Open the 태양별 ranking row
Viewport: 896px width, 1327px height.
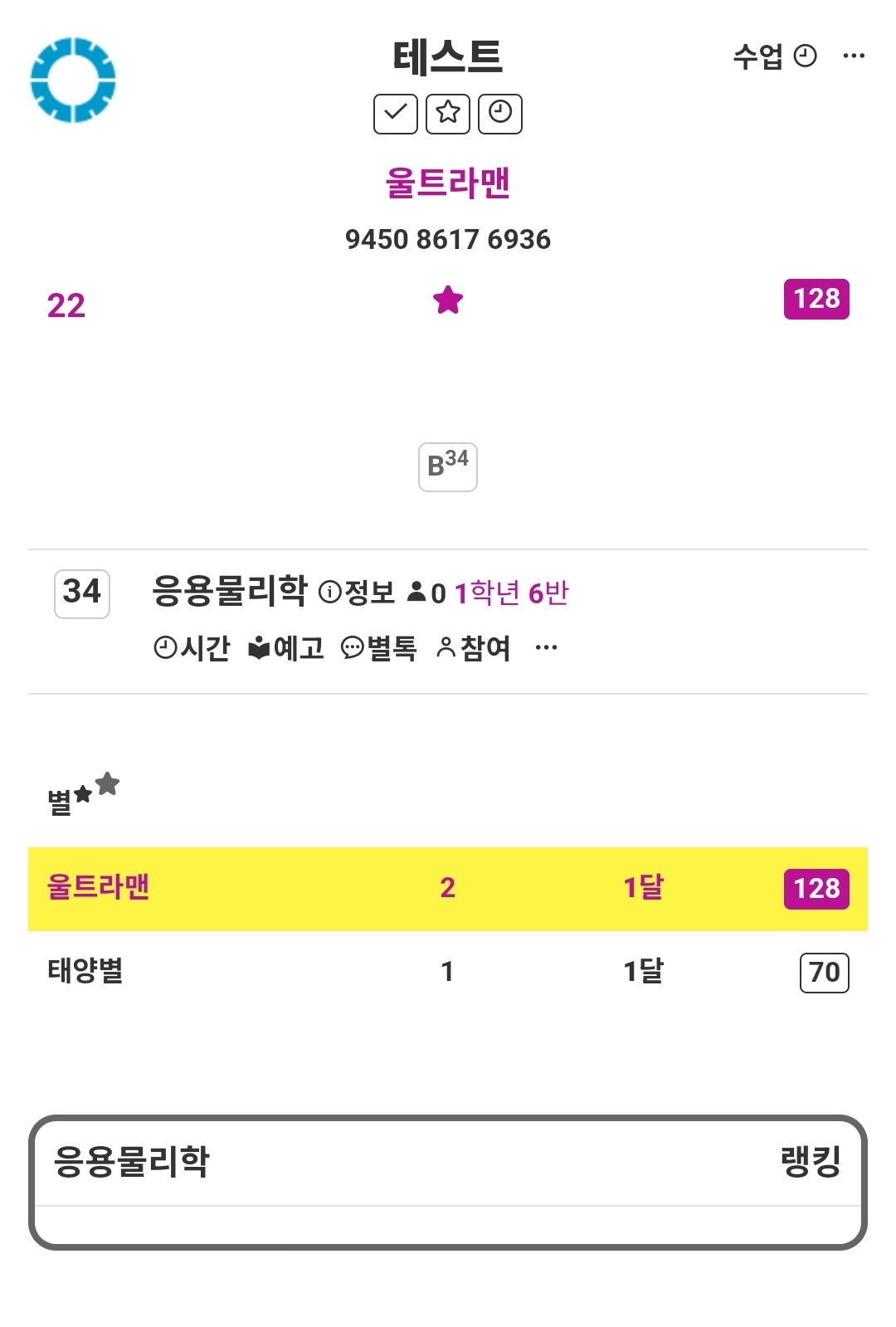pos(448,972)
